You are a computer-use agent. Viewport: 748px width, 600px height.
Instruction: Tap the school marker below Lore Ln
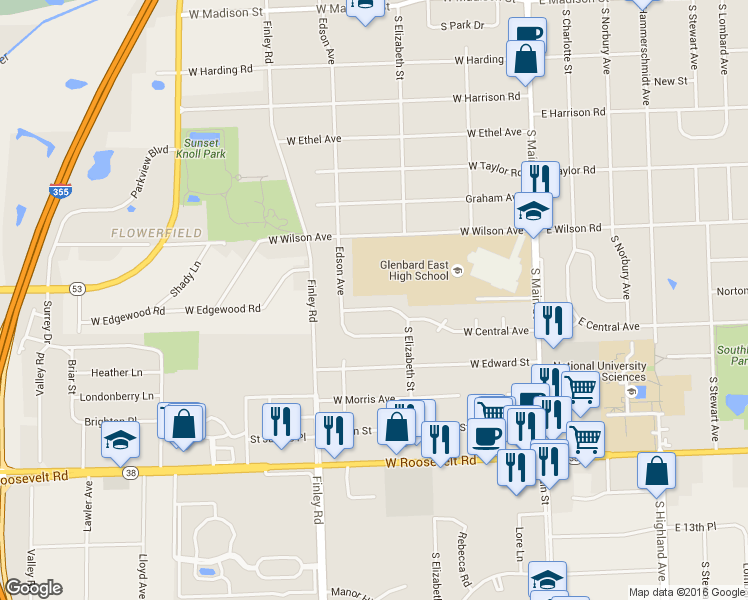pos(548,579)
